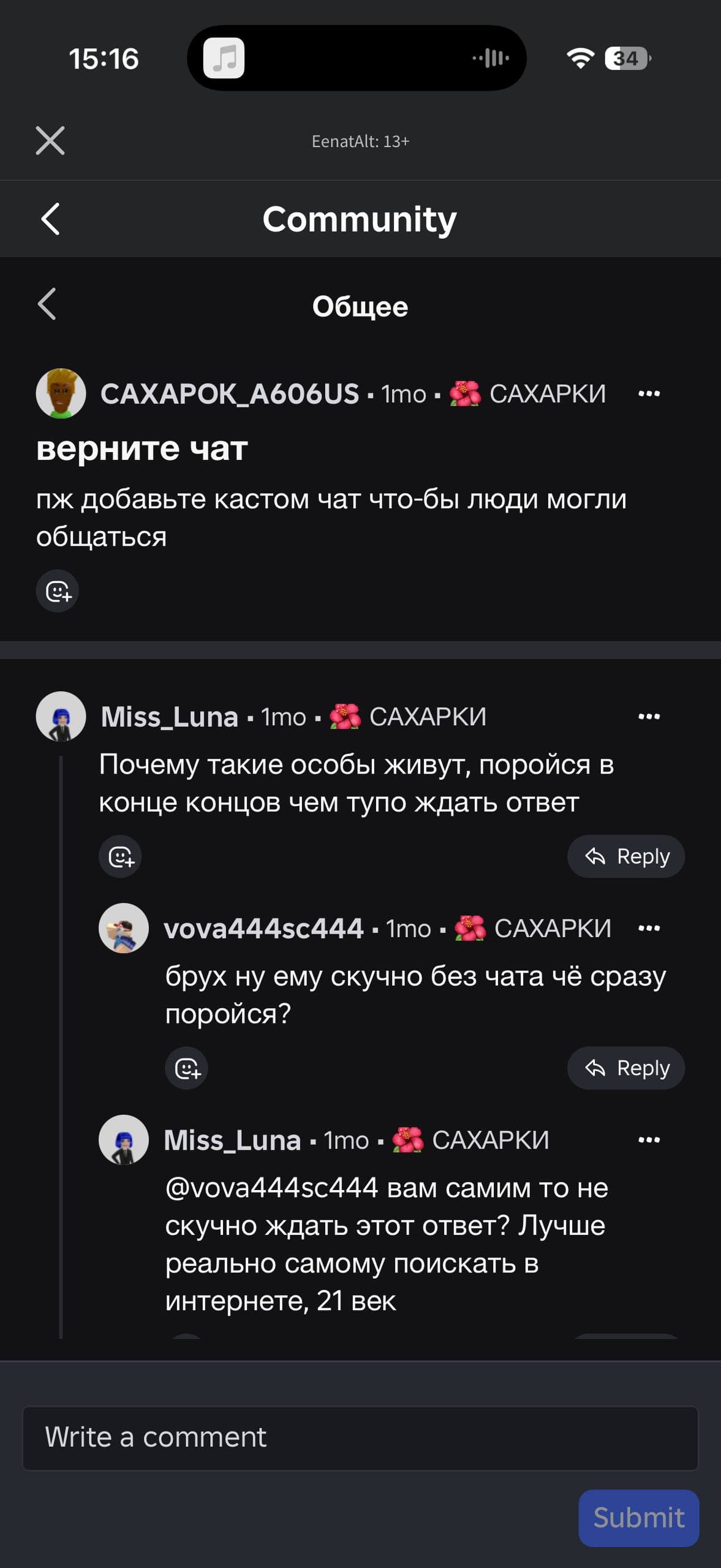
Task: View vova444sc444's profile avatar
Action: click(x=124, y=928)
